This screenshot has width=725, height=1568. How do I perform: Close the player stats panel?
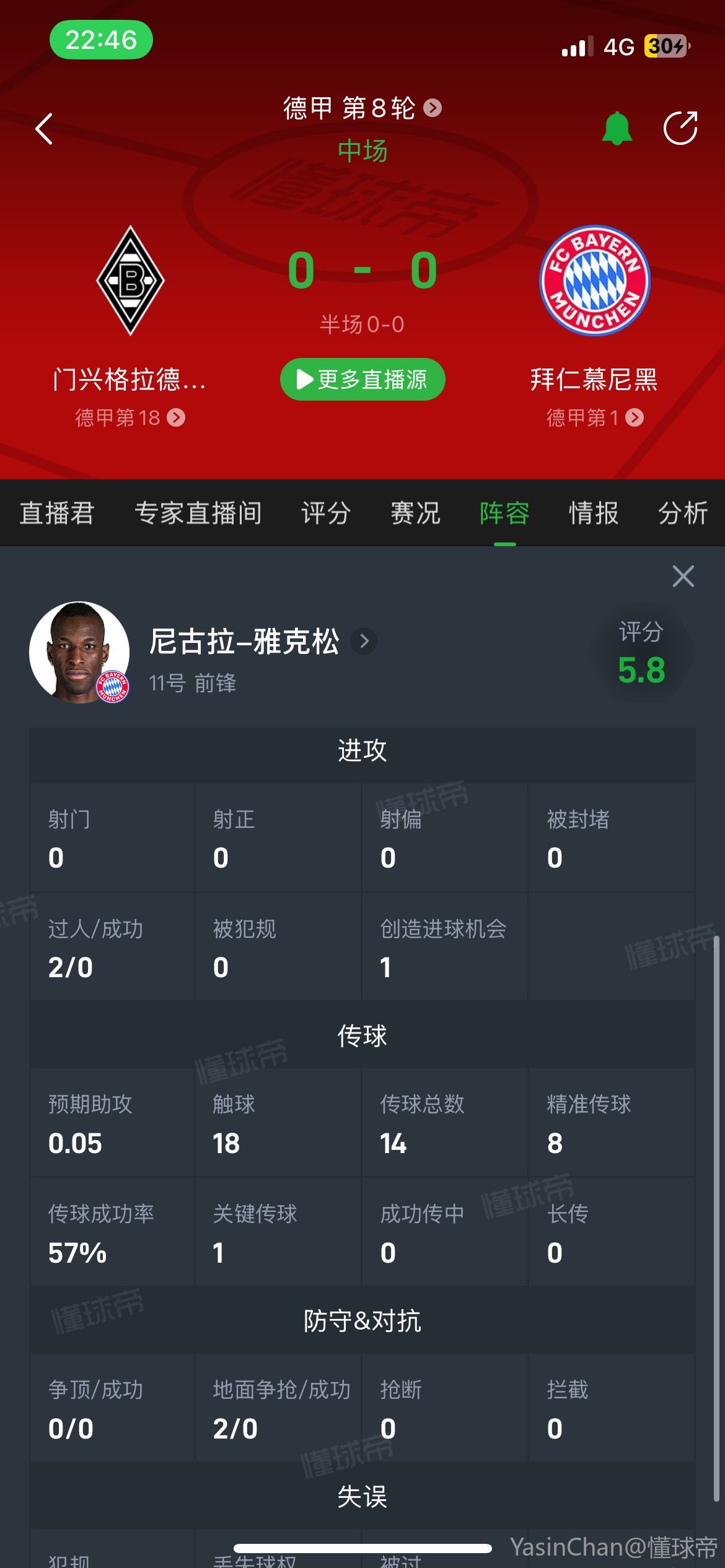click(x=683, y=577)
